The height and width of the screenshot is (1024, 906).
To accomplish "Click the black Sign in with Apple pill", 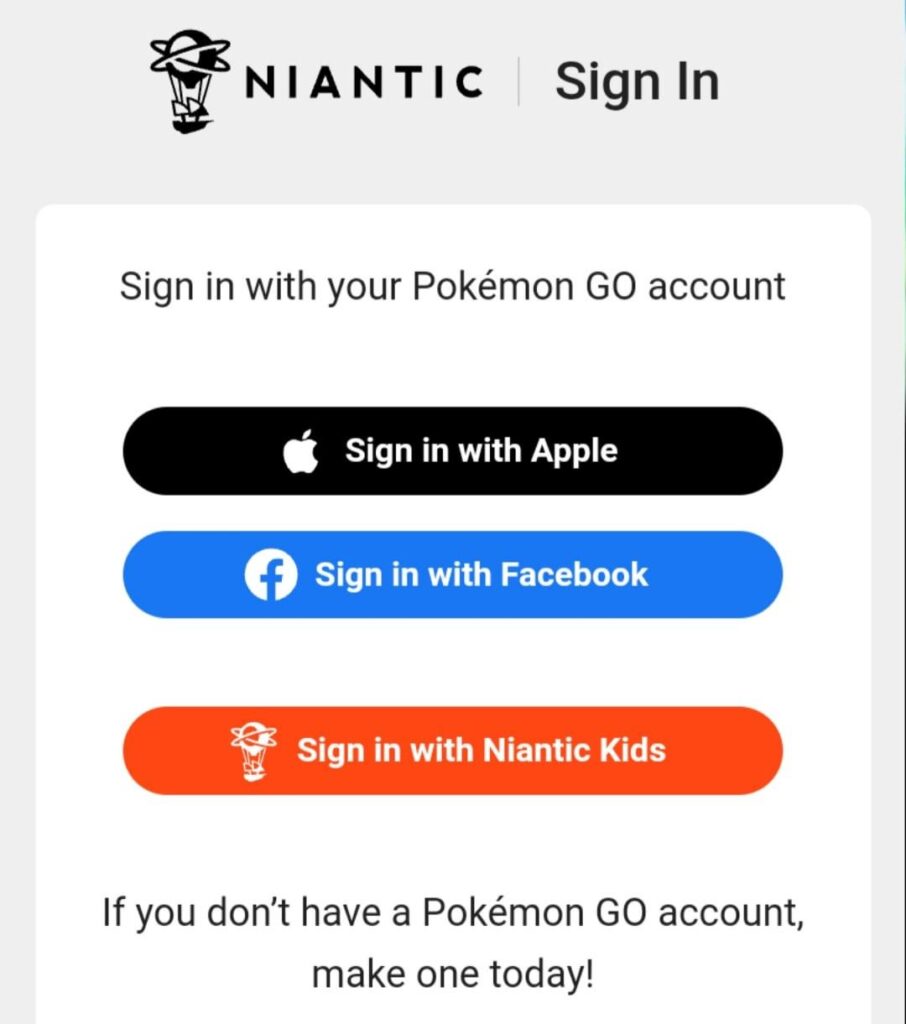I will click(x=452, y=450).
